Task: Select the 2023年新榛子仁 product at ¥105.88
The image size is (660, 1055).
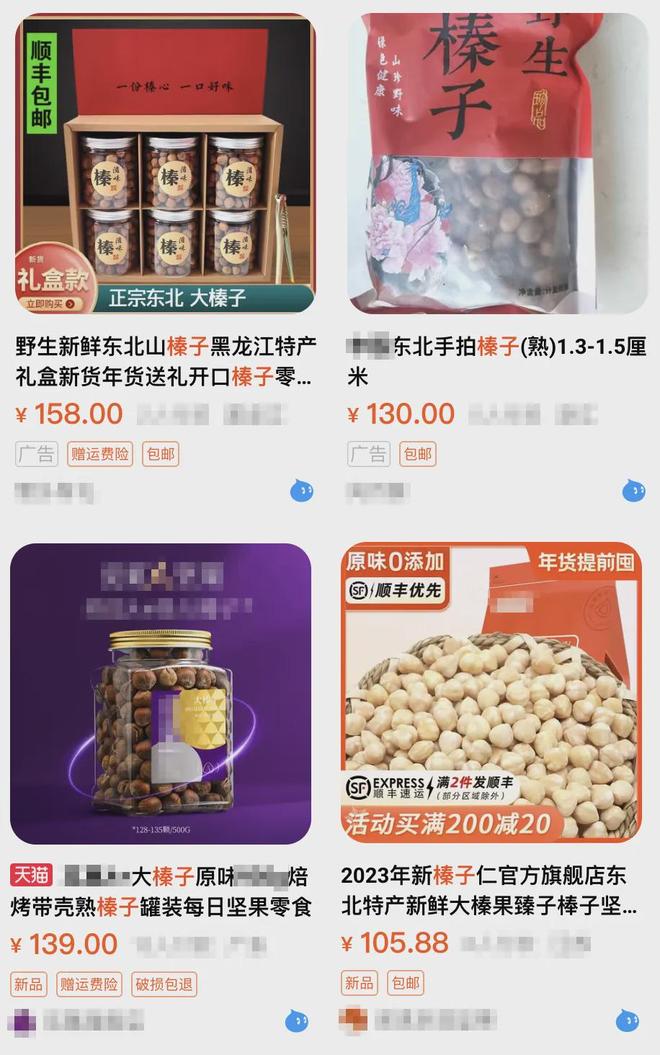Action: pyautogui.click(x=490, y=692)
